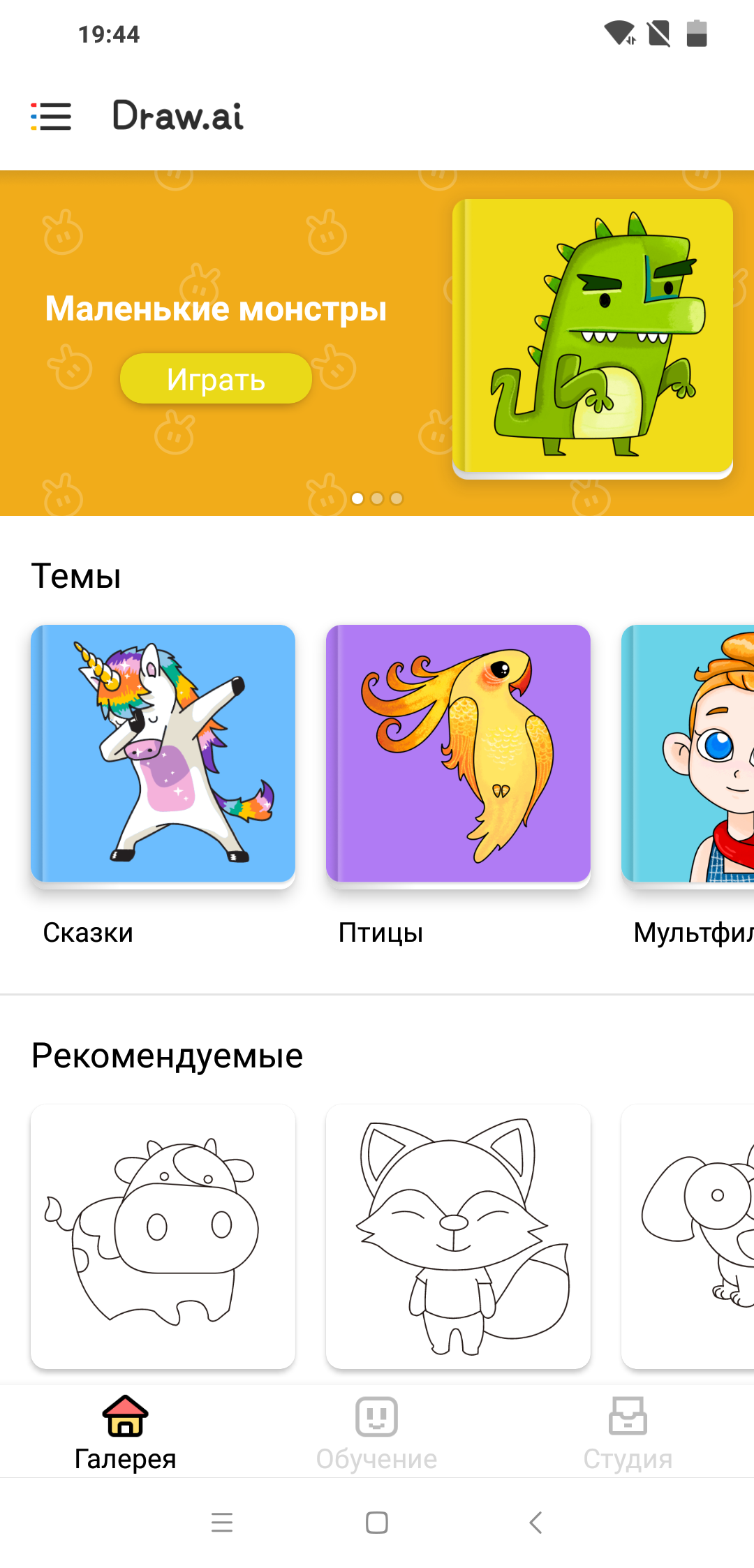Tap the system home button
The width and height of the screenshot is (754, 1568).
377,1522
